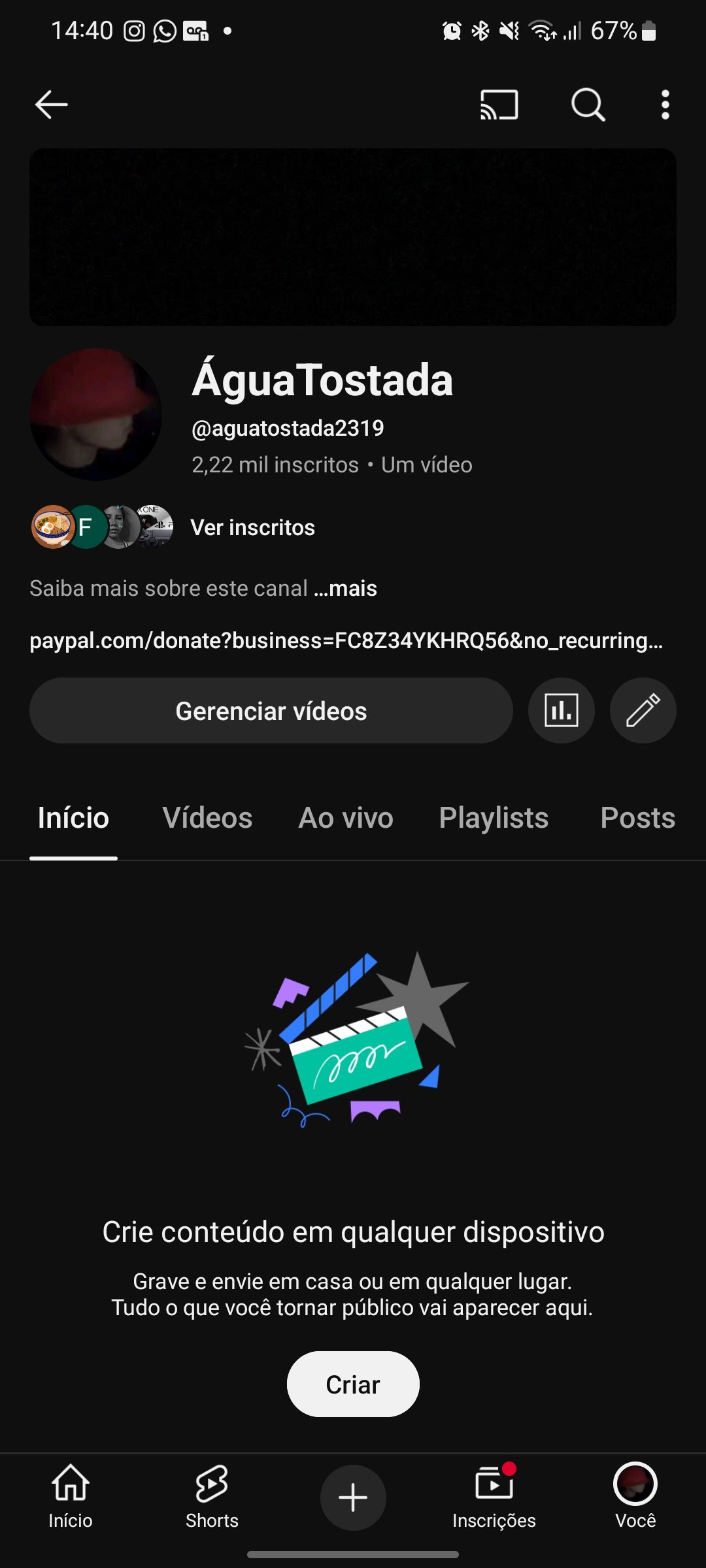Open the Você profile tab
706x1568 pixels.
point(635,1495)
